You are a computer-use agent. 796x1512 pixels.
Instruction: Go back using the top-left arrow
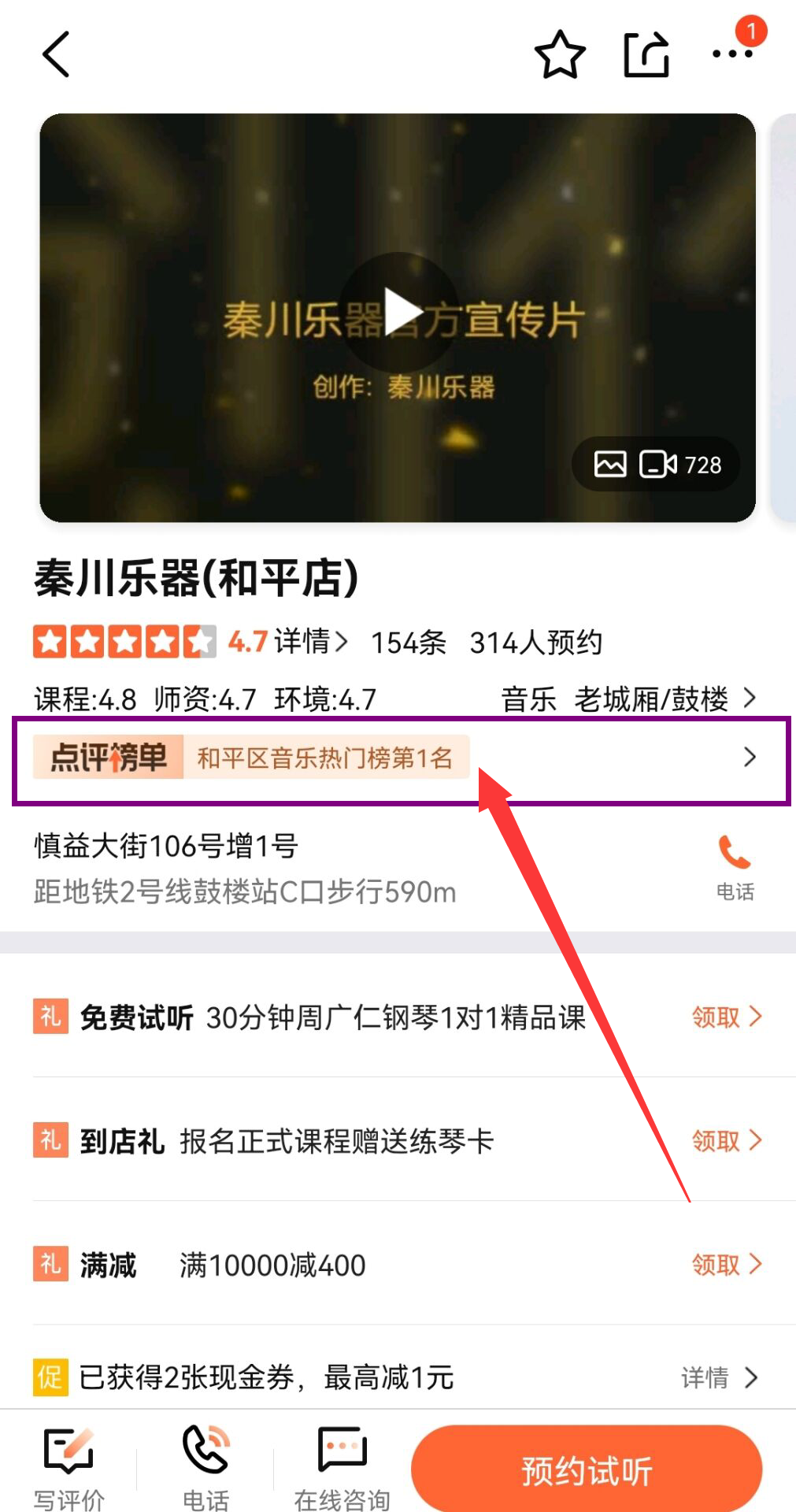[56, 54]
